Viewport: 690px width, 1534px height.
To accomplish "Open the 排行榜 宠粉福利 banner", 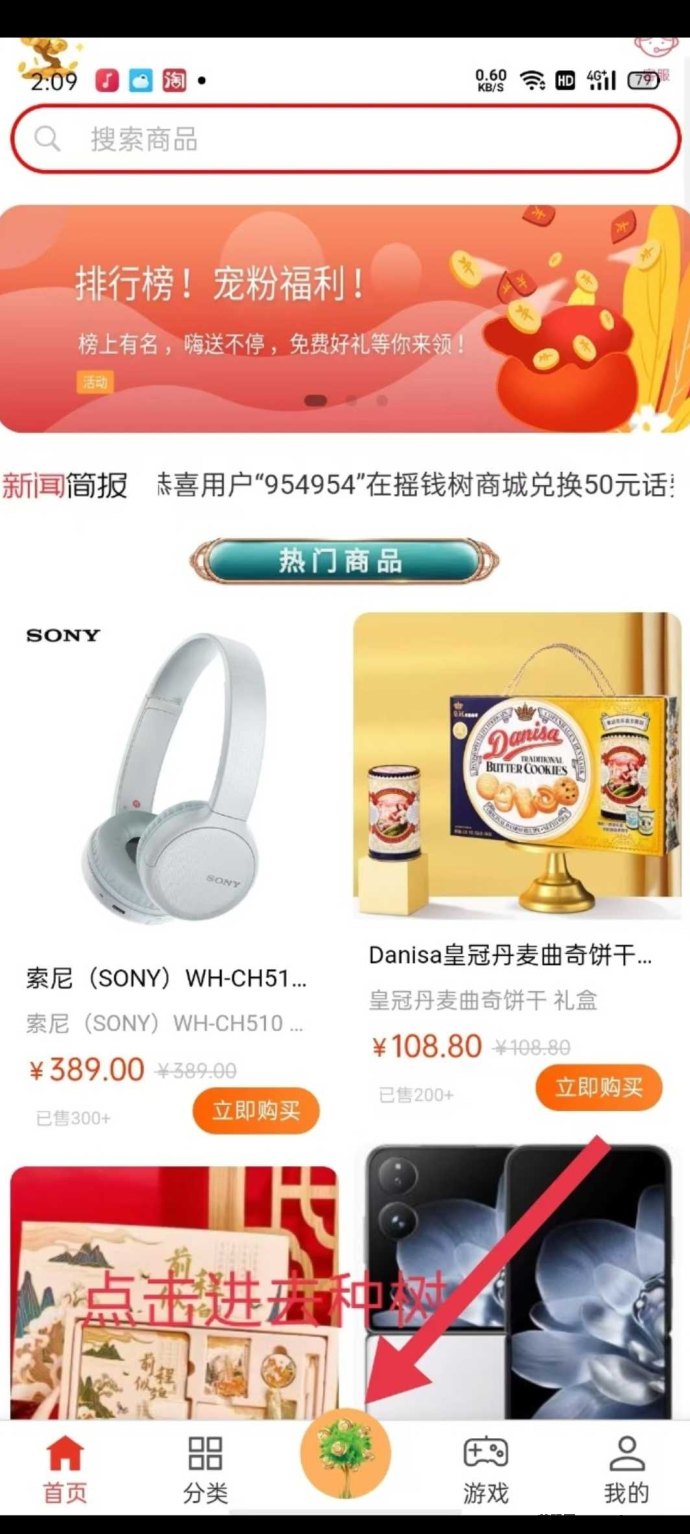I will click(345, 318).
